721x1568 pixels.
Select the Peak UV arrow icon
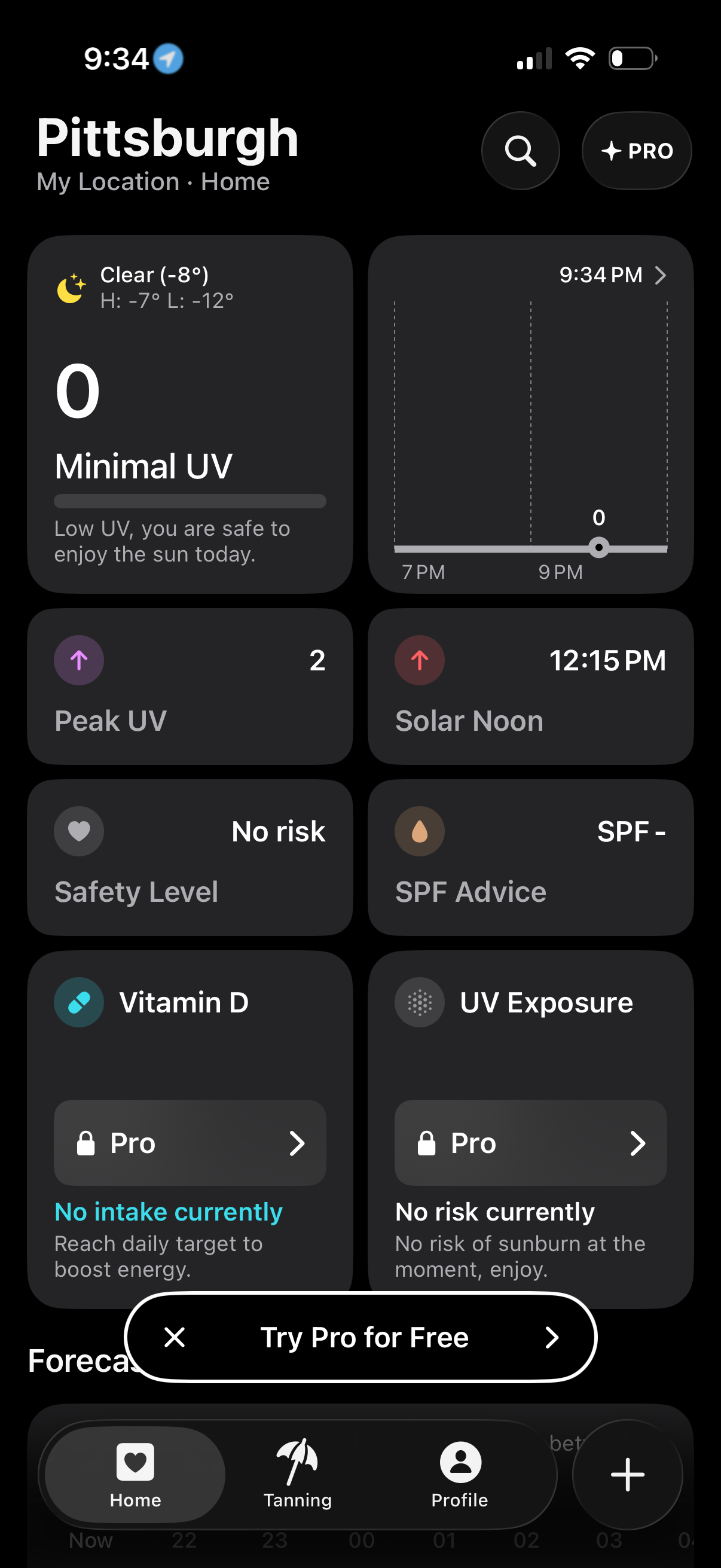78,660
